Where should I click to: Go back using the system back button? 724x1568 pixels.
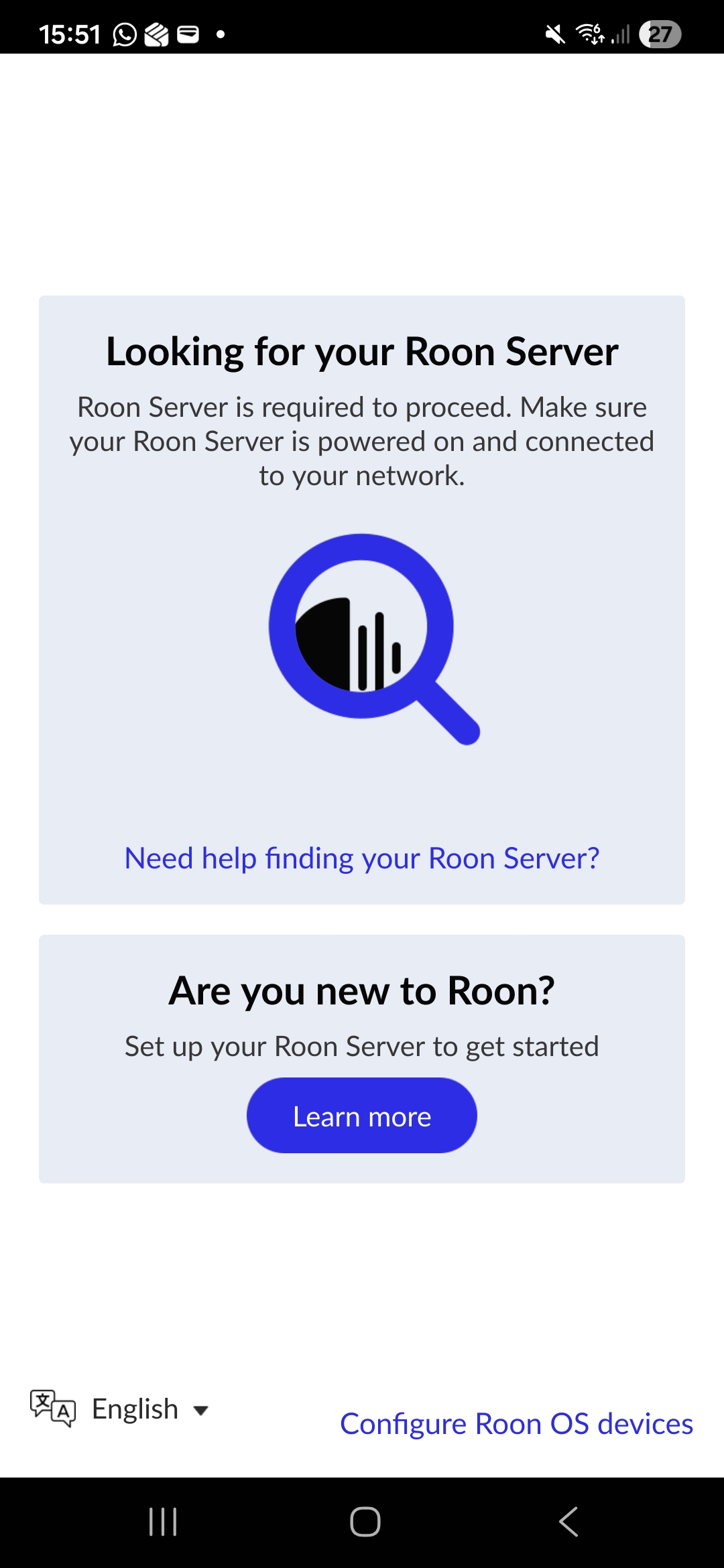click(568, 1521)
